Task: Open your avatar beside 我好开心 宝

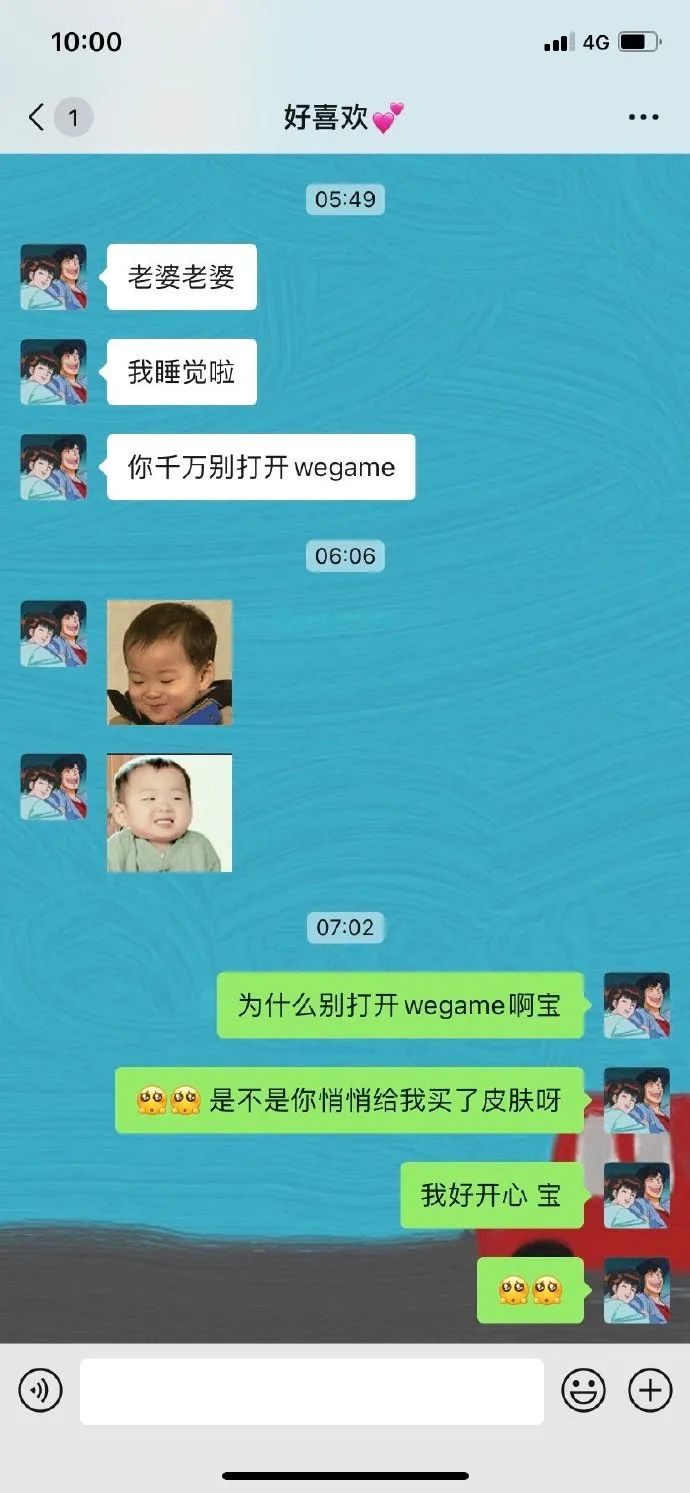Action: 636,1195
